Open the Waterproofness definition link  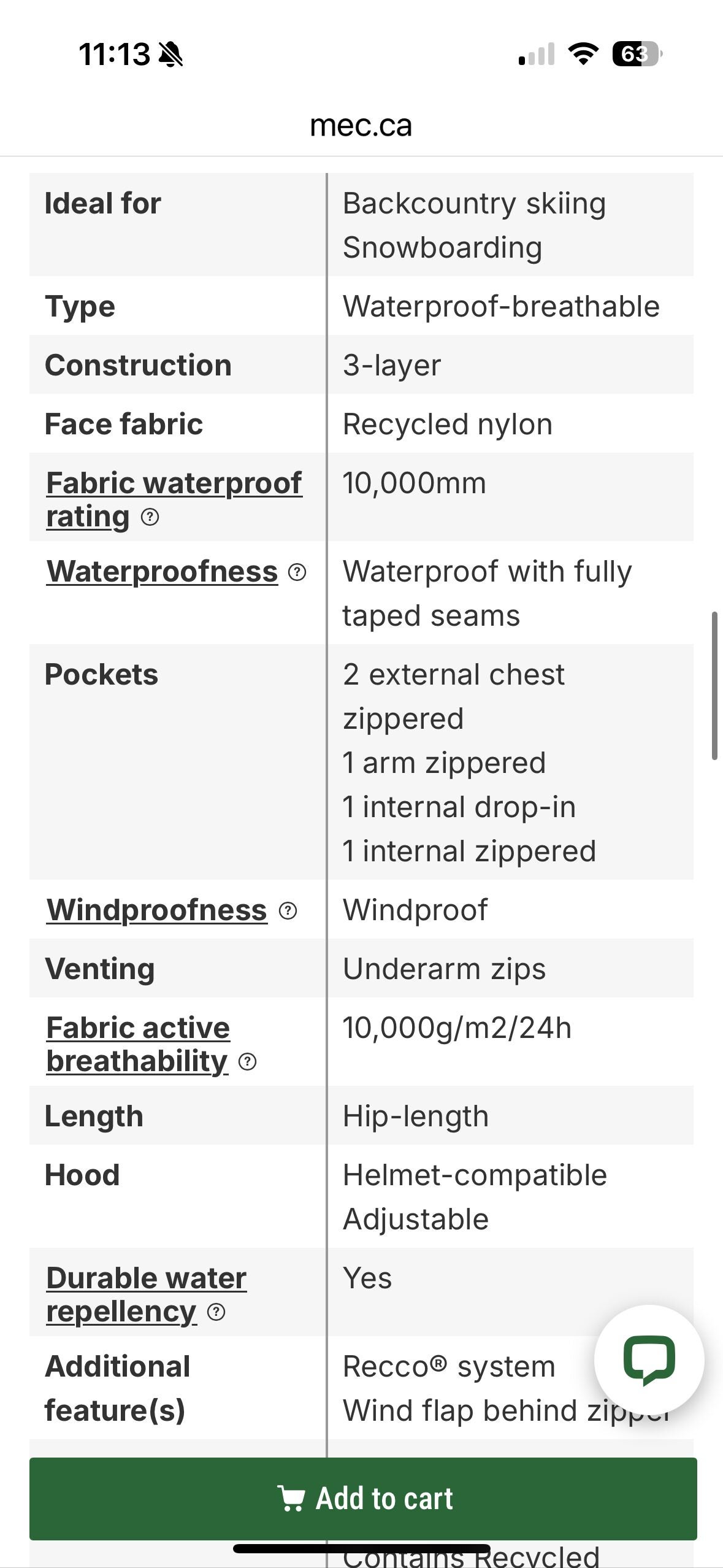(163, 572)
